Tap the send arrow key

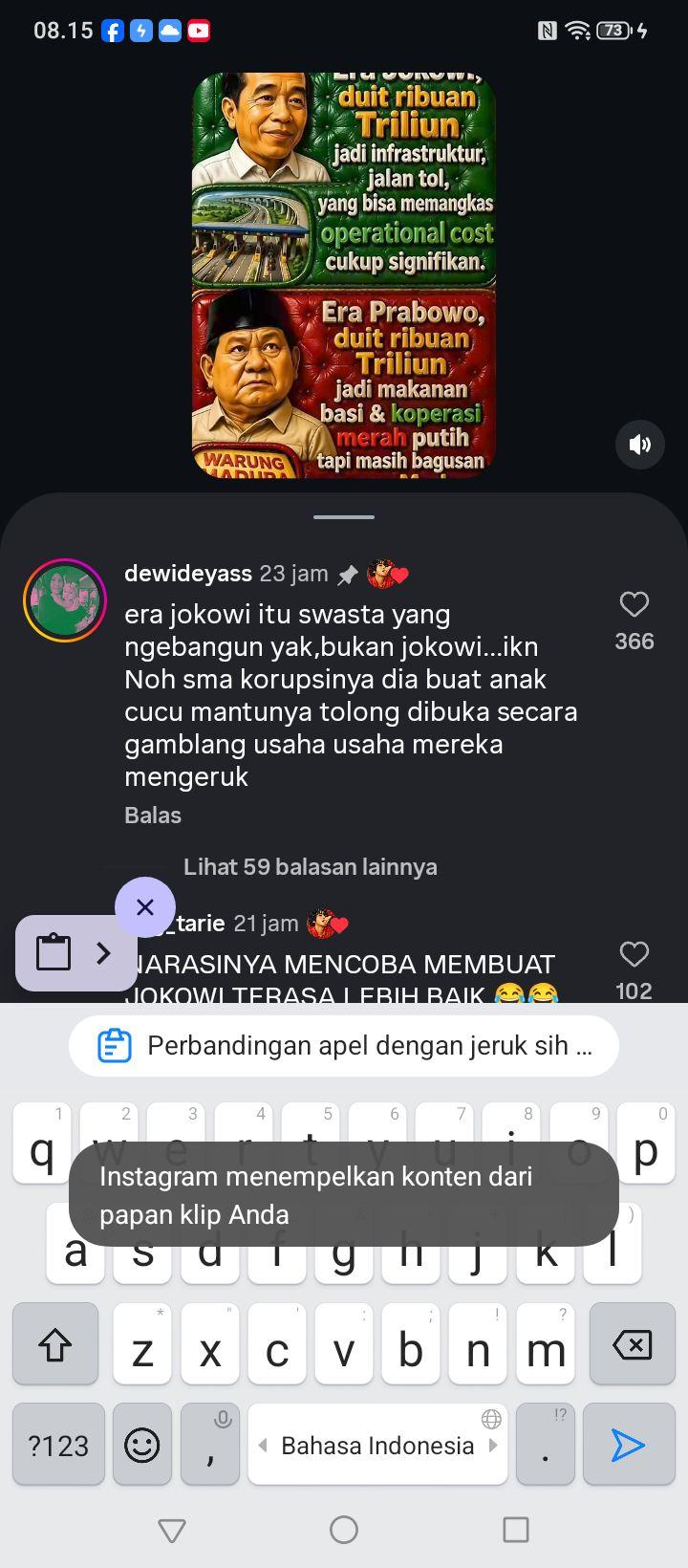tap(628, 1445)
